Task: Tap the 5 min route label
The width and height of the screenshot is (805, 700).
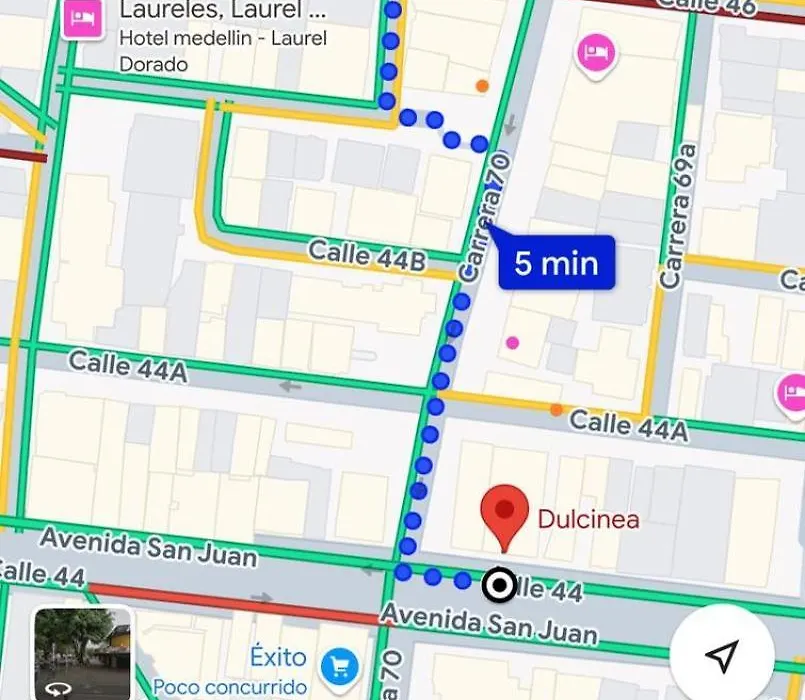Action: point(555,263)
